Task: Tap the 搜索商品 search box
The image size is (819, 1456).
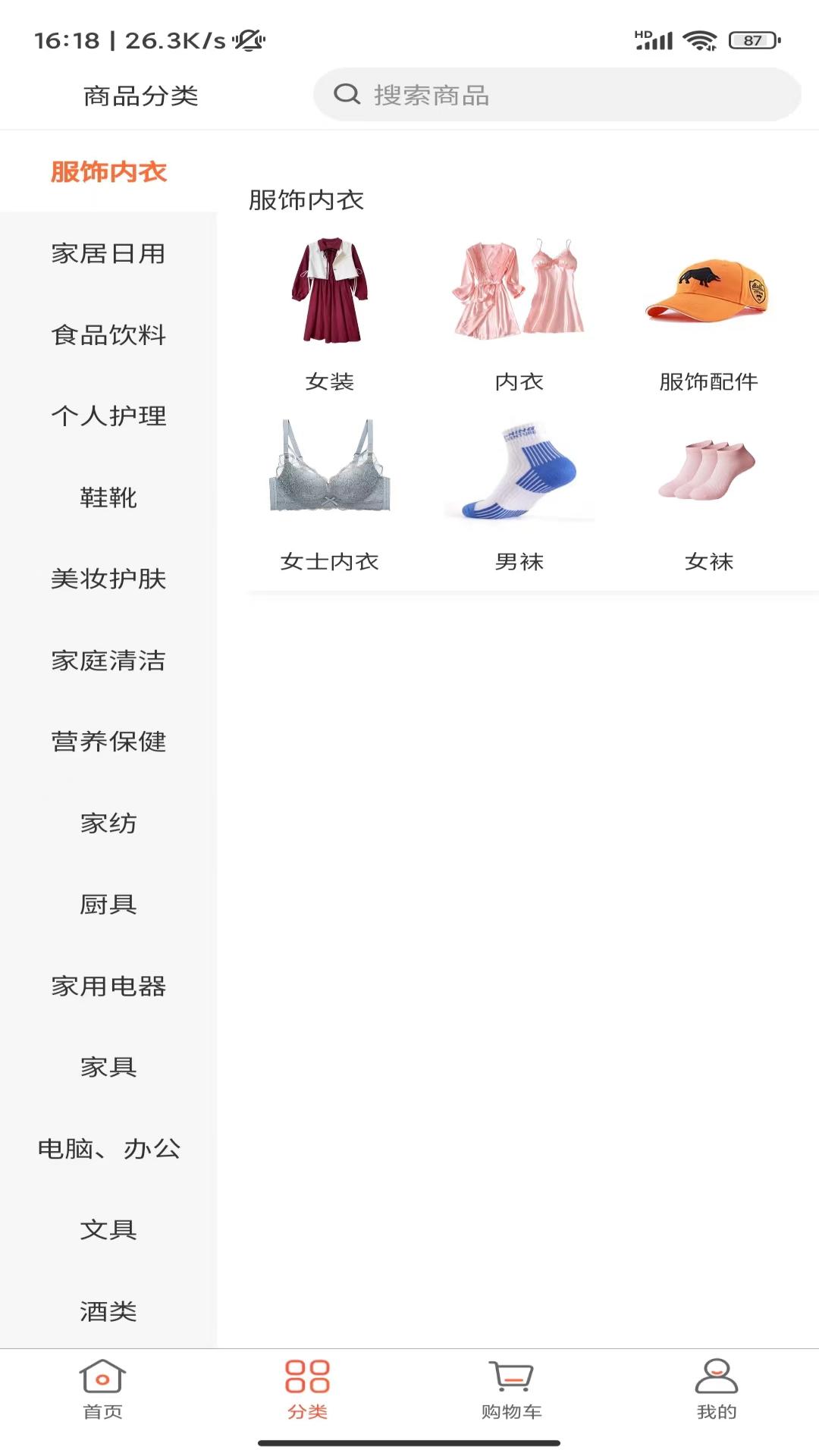Action: [557, 95]
